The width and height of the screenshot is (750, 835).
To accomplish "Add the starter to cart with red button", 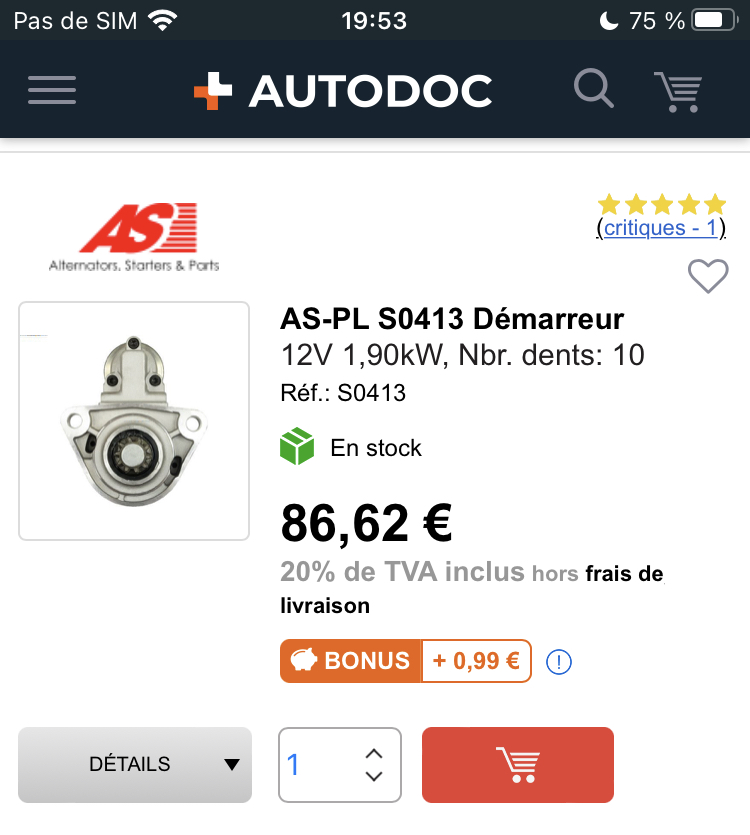I will pos(517,765).
